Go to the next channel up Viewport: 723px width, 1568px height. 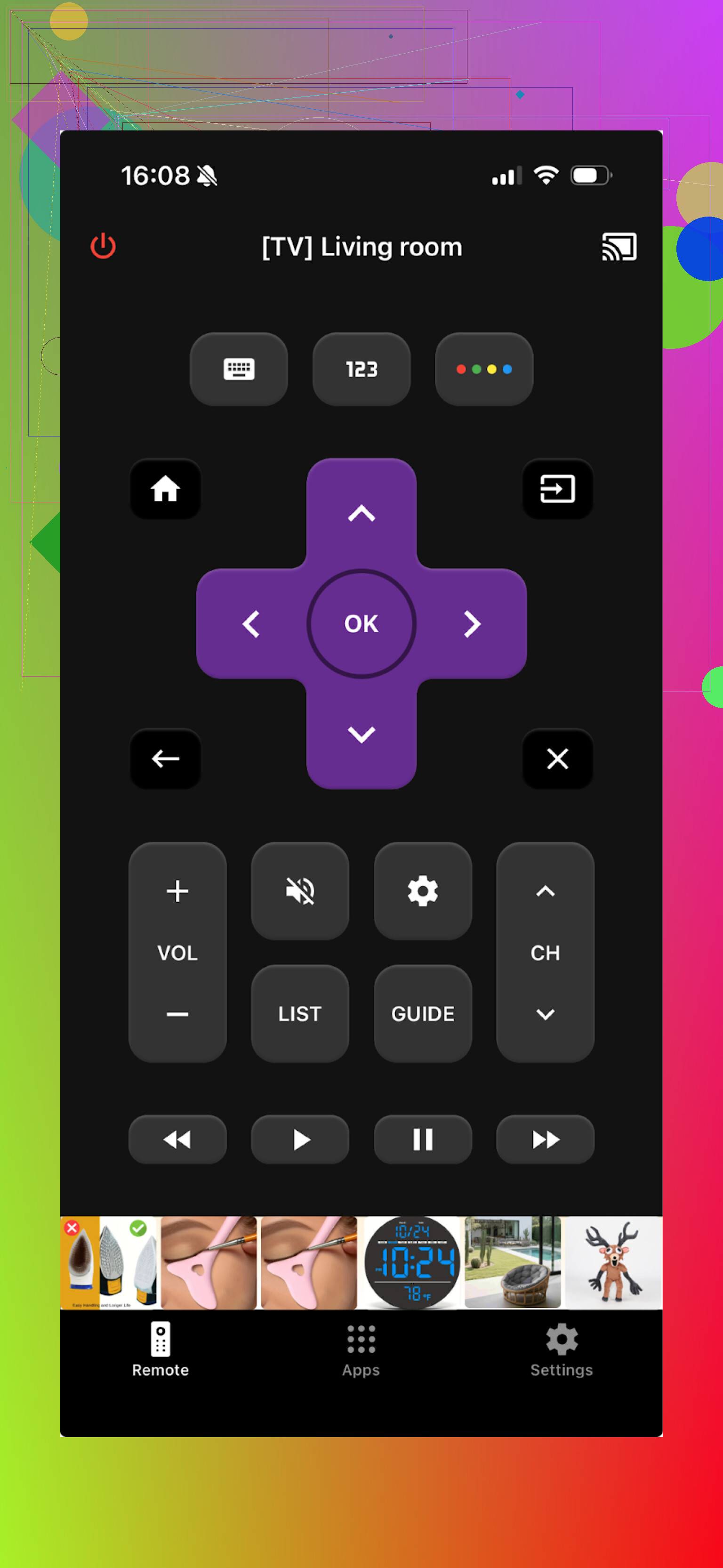[545, 891]
